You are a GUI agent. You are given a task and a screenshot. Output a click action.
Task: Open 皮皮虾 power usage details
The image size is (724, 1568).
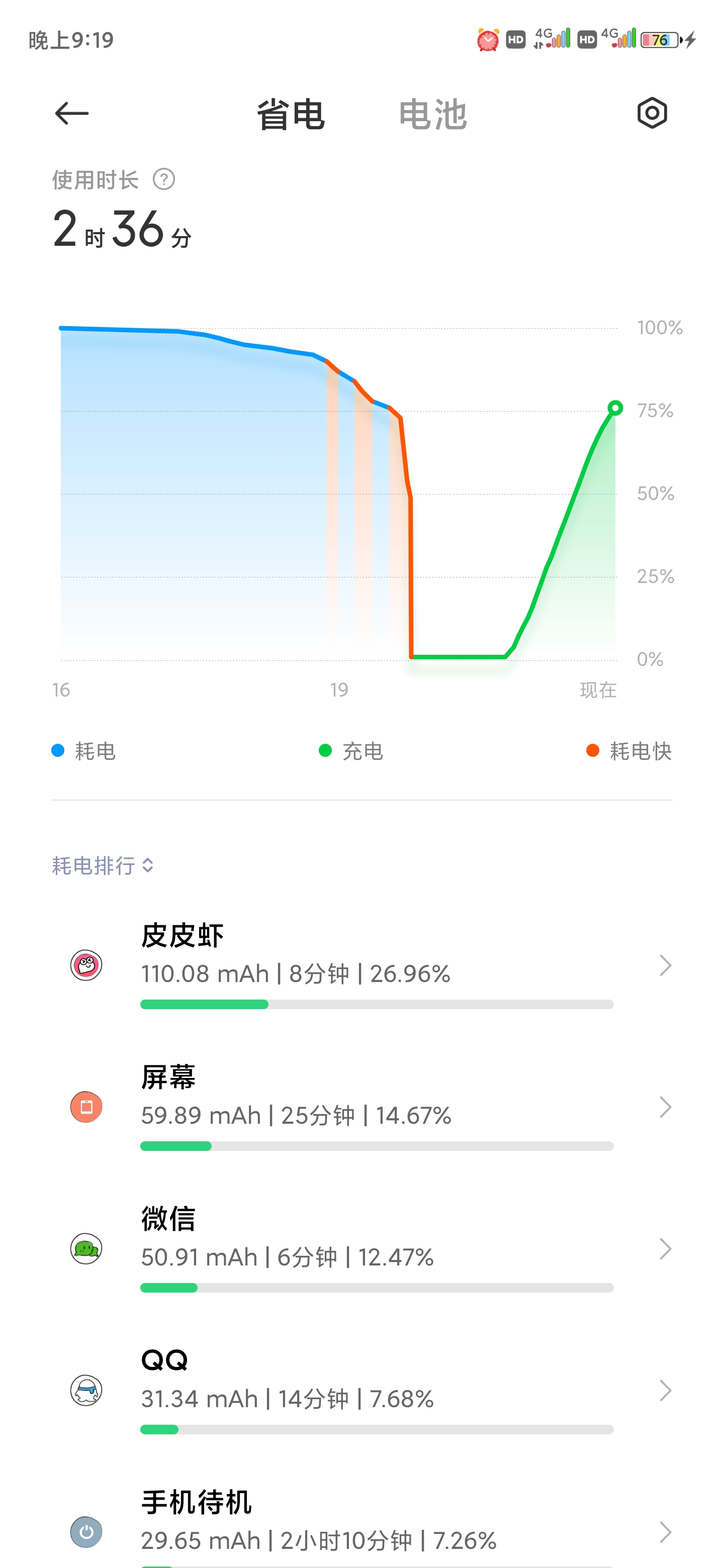(x=361, y=965)
